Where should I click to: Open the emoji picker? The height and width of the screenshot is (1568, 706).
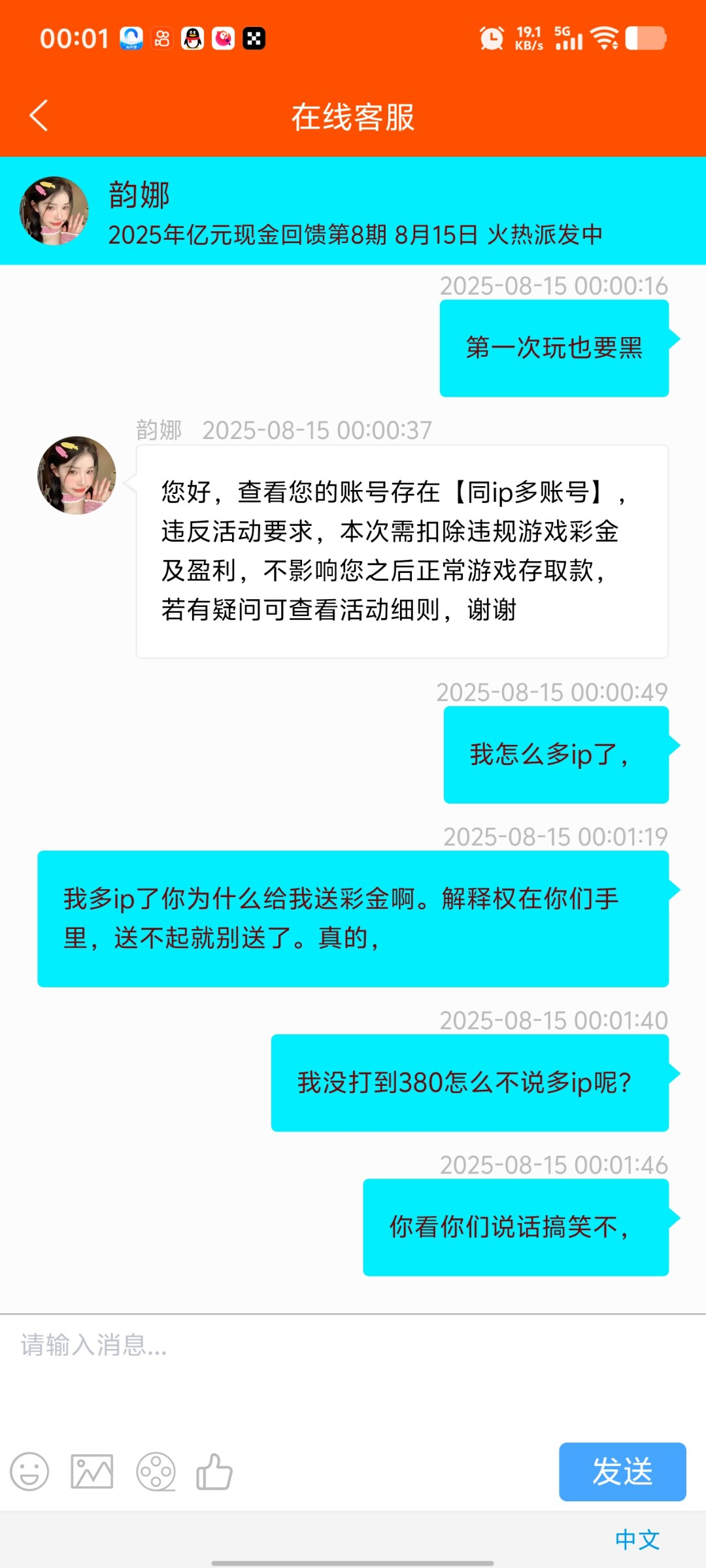(x=29, y=1473)
